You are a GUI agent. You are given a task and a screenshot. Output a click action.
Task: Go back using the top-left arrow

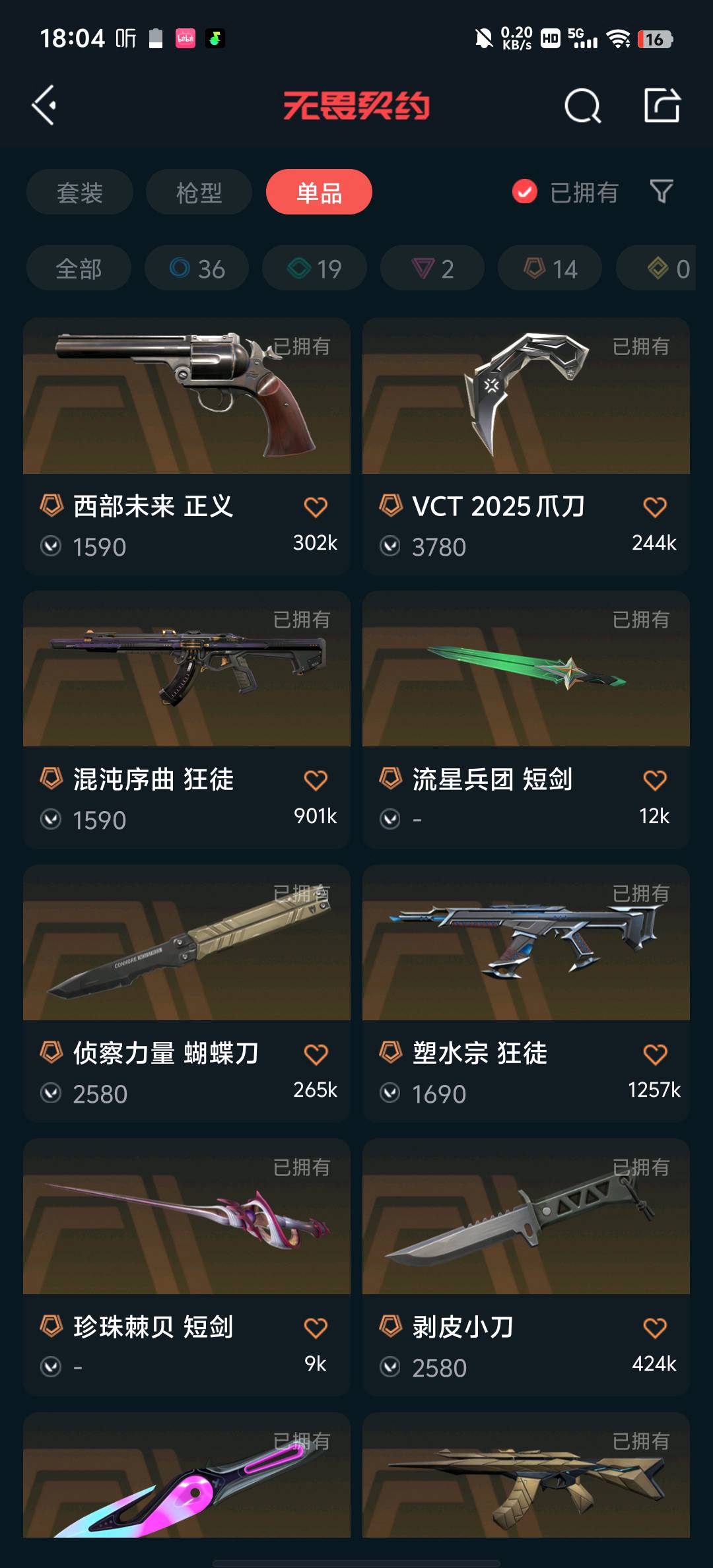click(44, 105)
